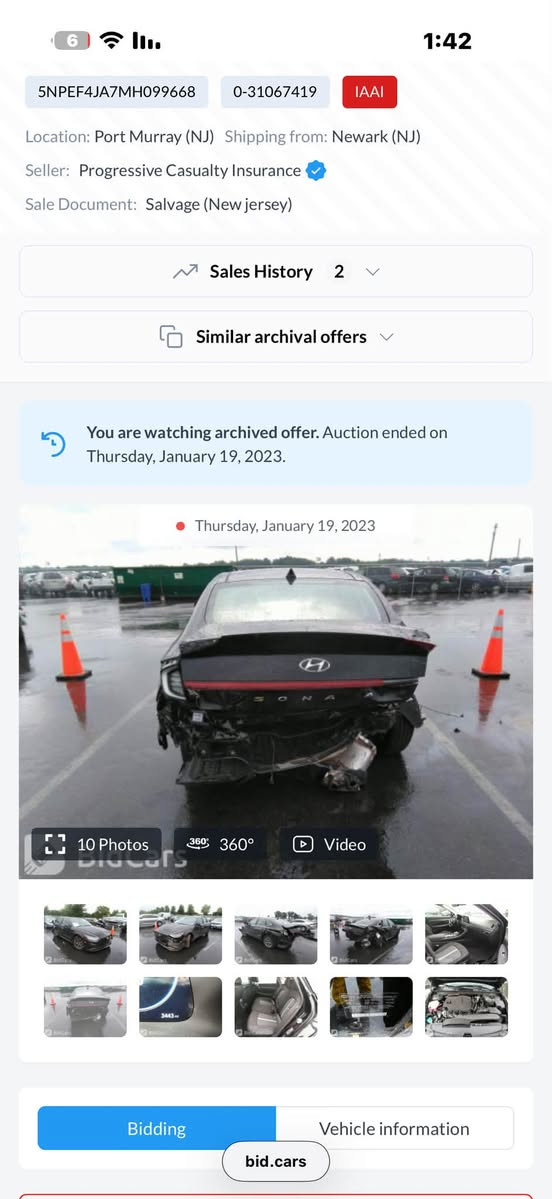The image size is (552, 1199).
Task: Tap the lot number chip 0-31067419
Action: pyautogui.click(x=275, y=92)
